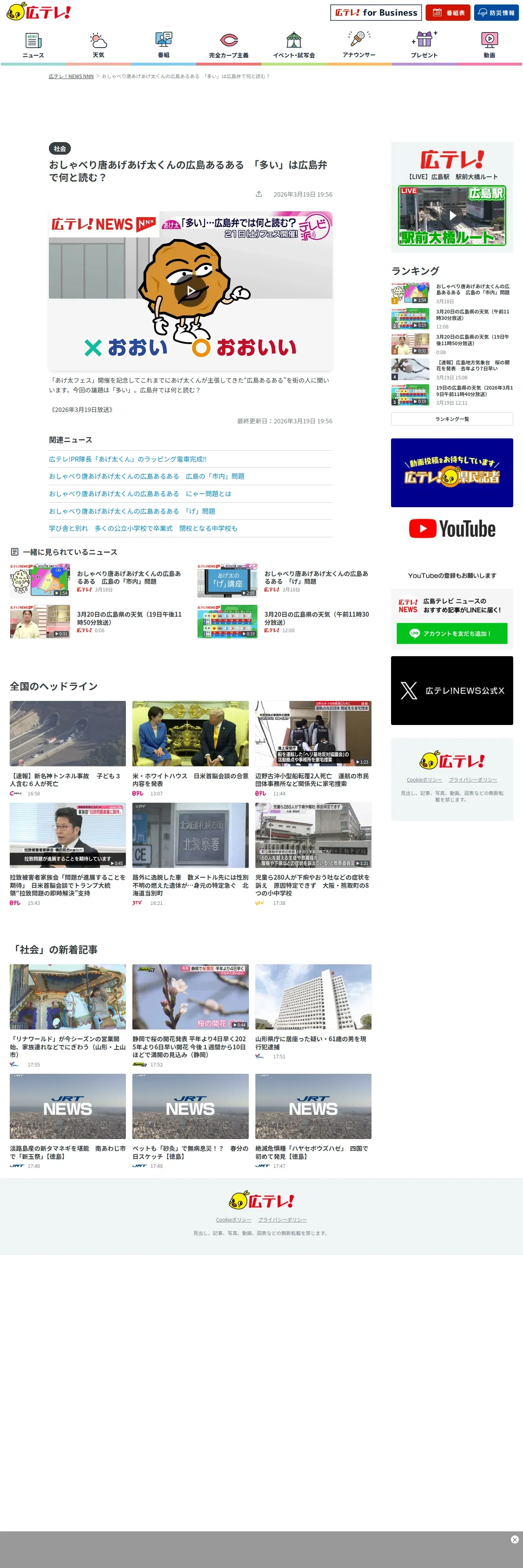Share this article via share icon
The height and width of the screenshot is (1568, 523).
259,194
